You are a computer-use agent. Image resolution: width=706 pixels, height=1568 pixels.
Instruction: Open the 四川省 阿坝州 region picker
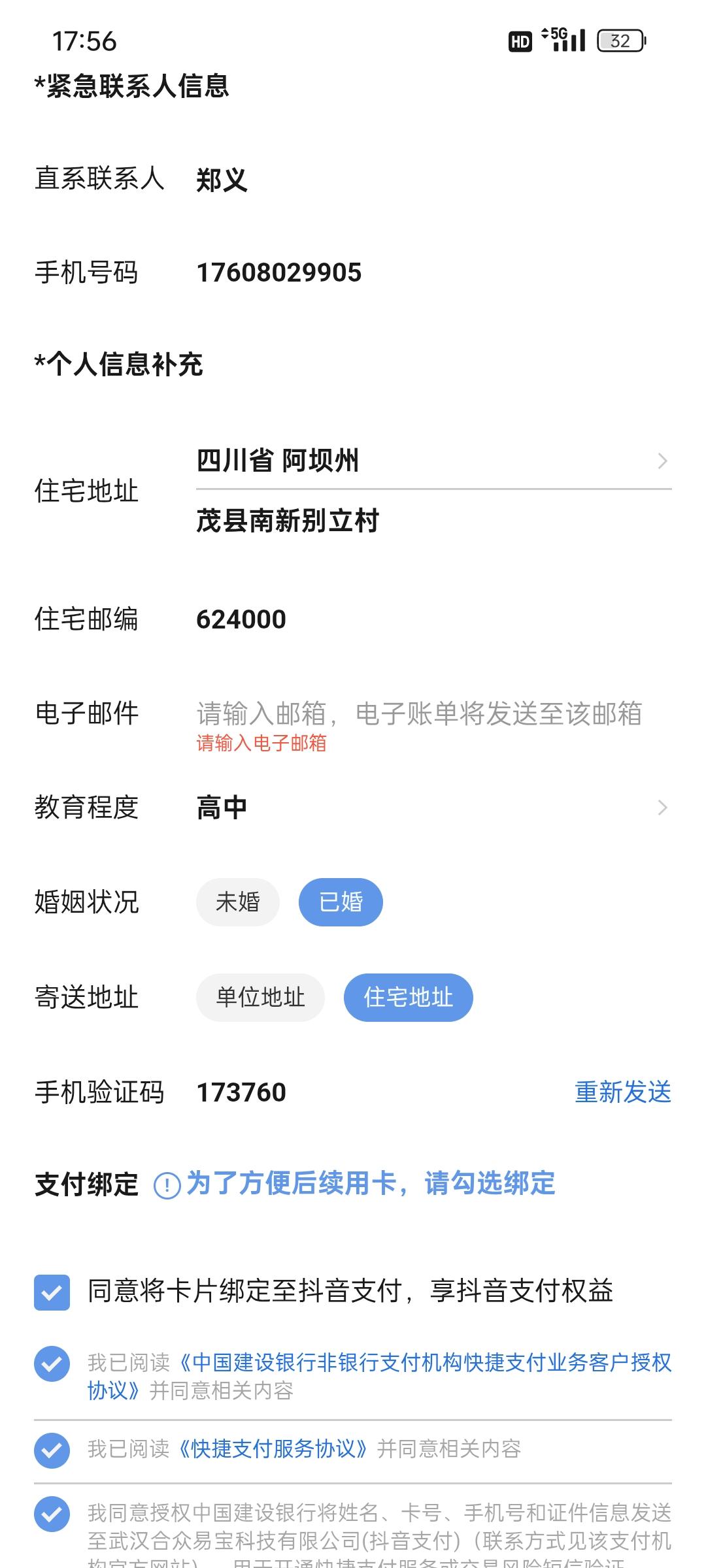click(x=433, y=461)
